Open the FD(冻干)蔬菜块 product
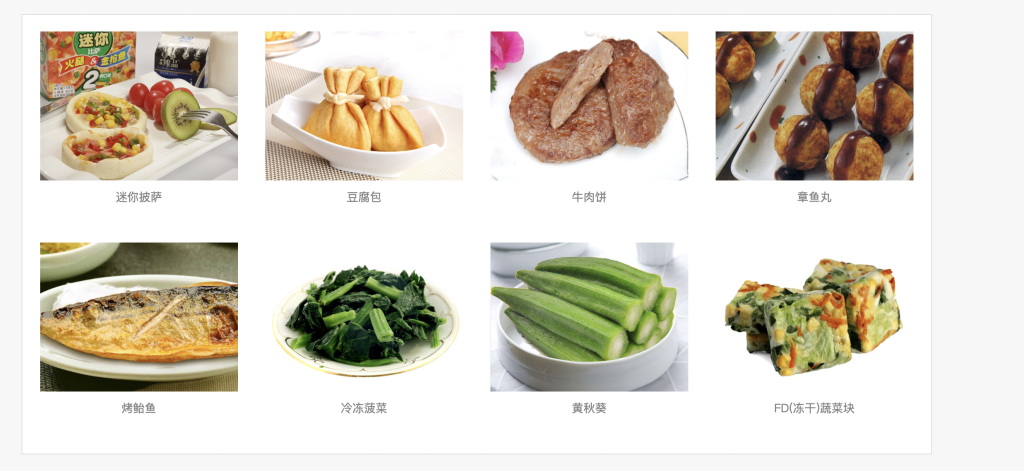Viewport: 1024px width, 471px height. (814, 317)
